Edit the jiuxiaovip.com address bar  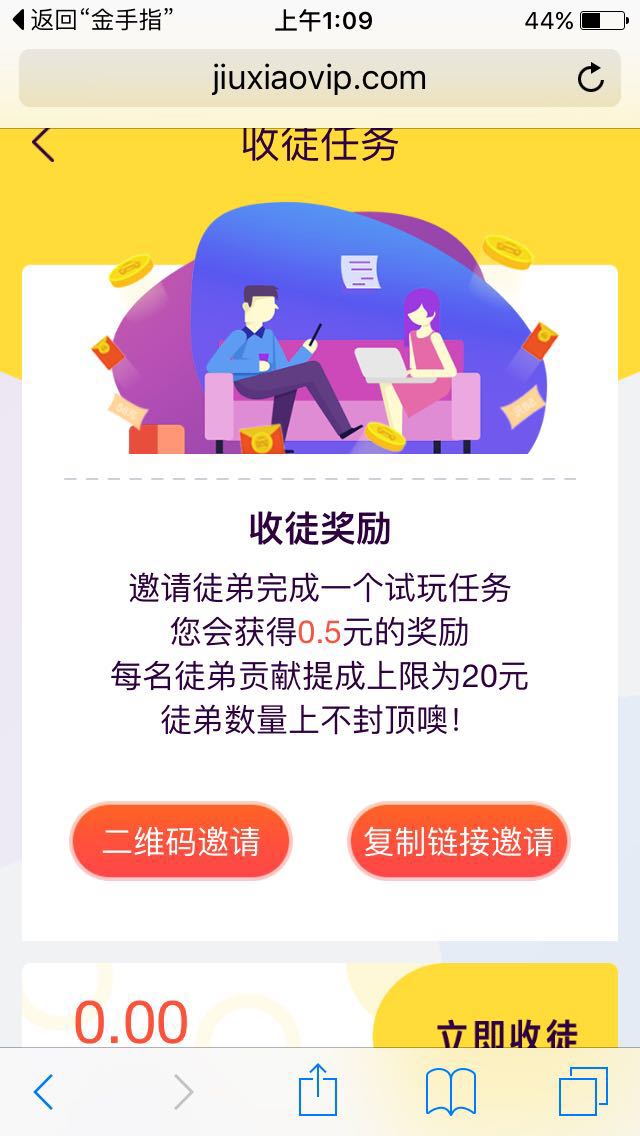click(x=319, y=78)
